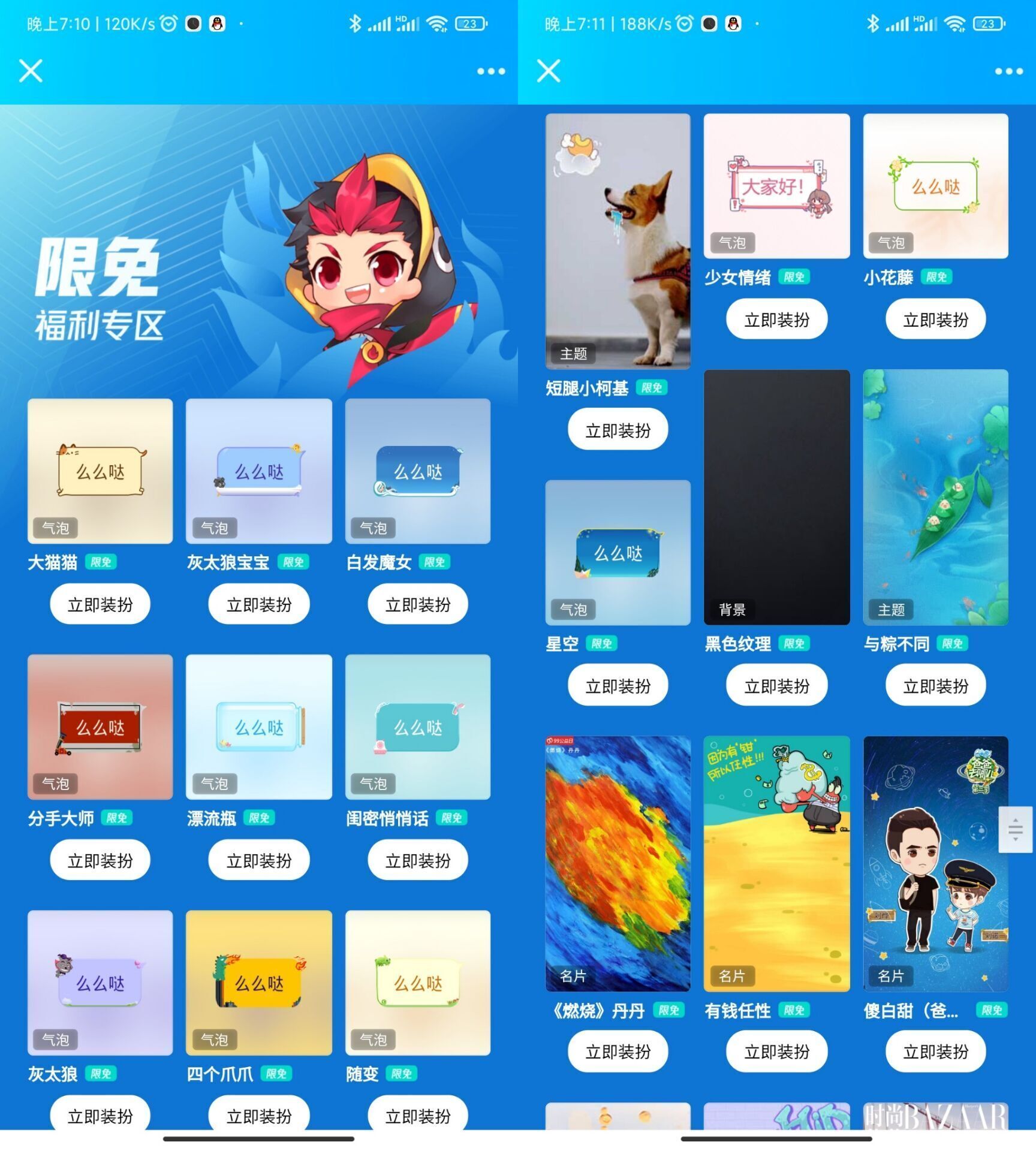Apply the 灰太狼宝宝 bubble with 立即装扮
The image size is (1036, 1151).
(259, 604)
